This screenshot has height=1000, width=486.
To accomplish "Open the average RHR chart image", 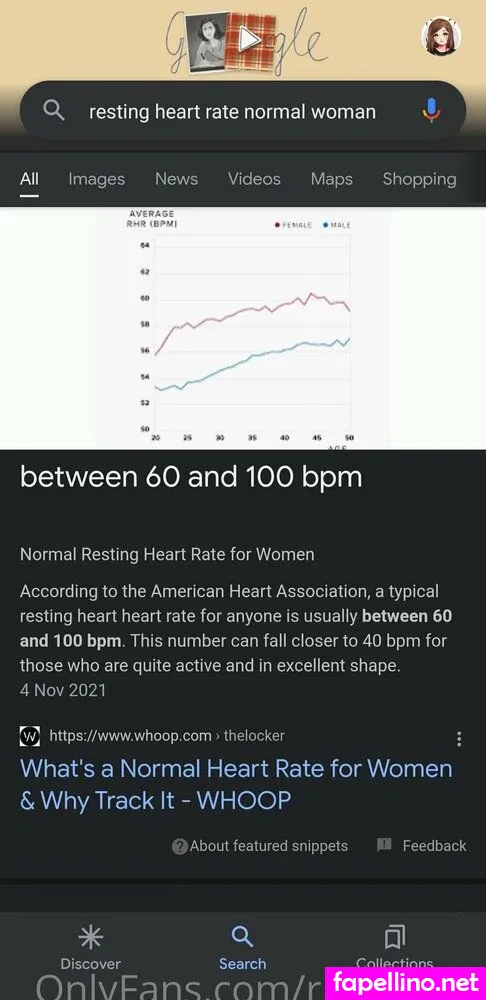I will click(x=243, y=328).
